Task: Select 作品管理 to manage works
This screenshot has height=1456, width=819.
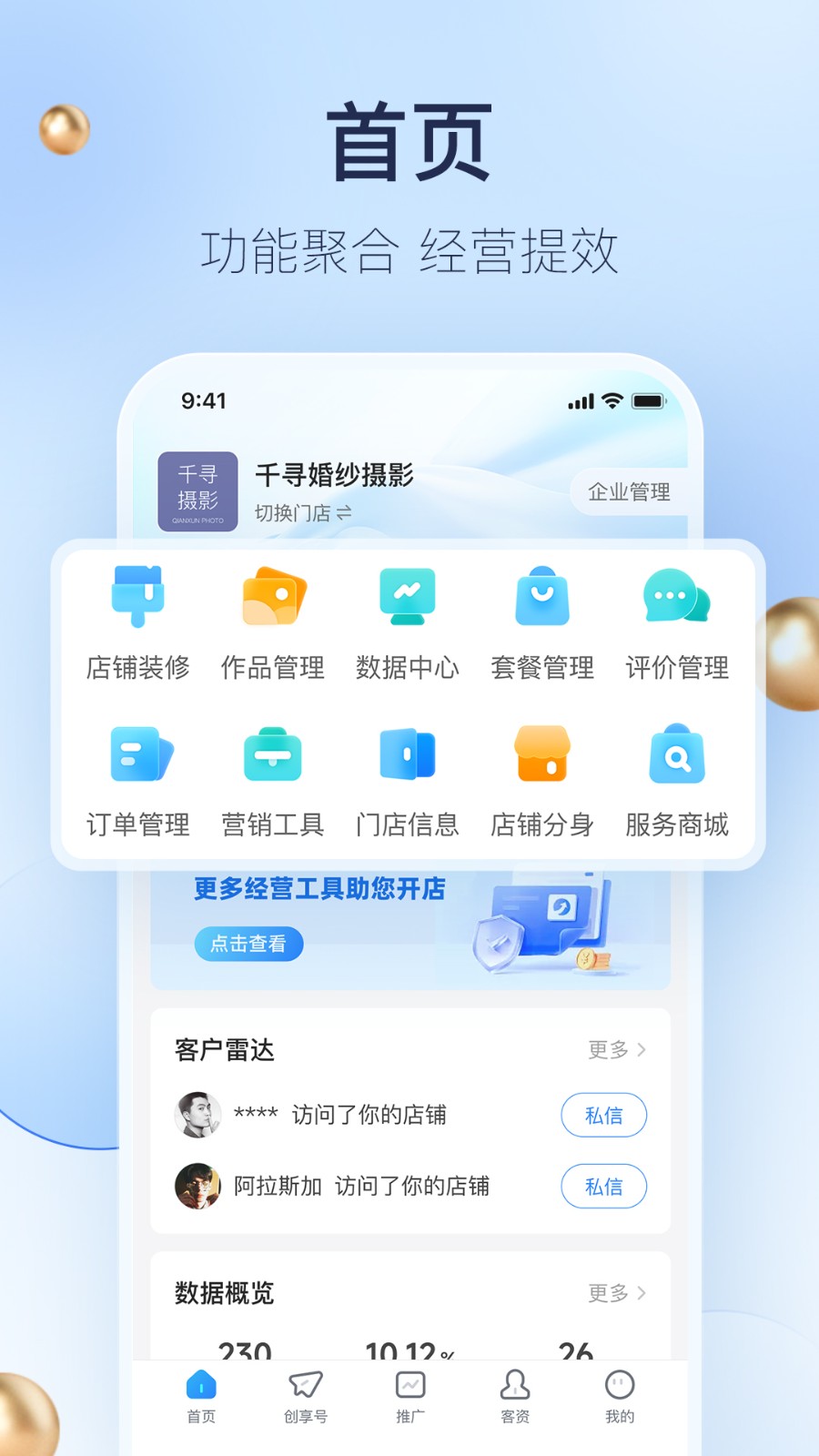Action: tap(271, 619)
